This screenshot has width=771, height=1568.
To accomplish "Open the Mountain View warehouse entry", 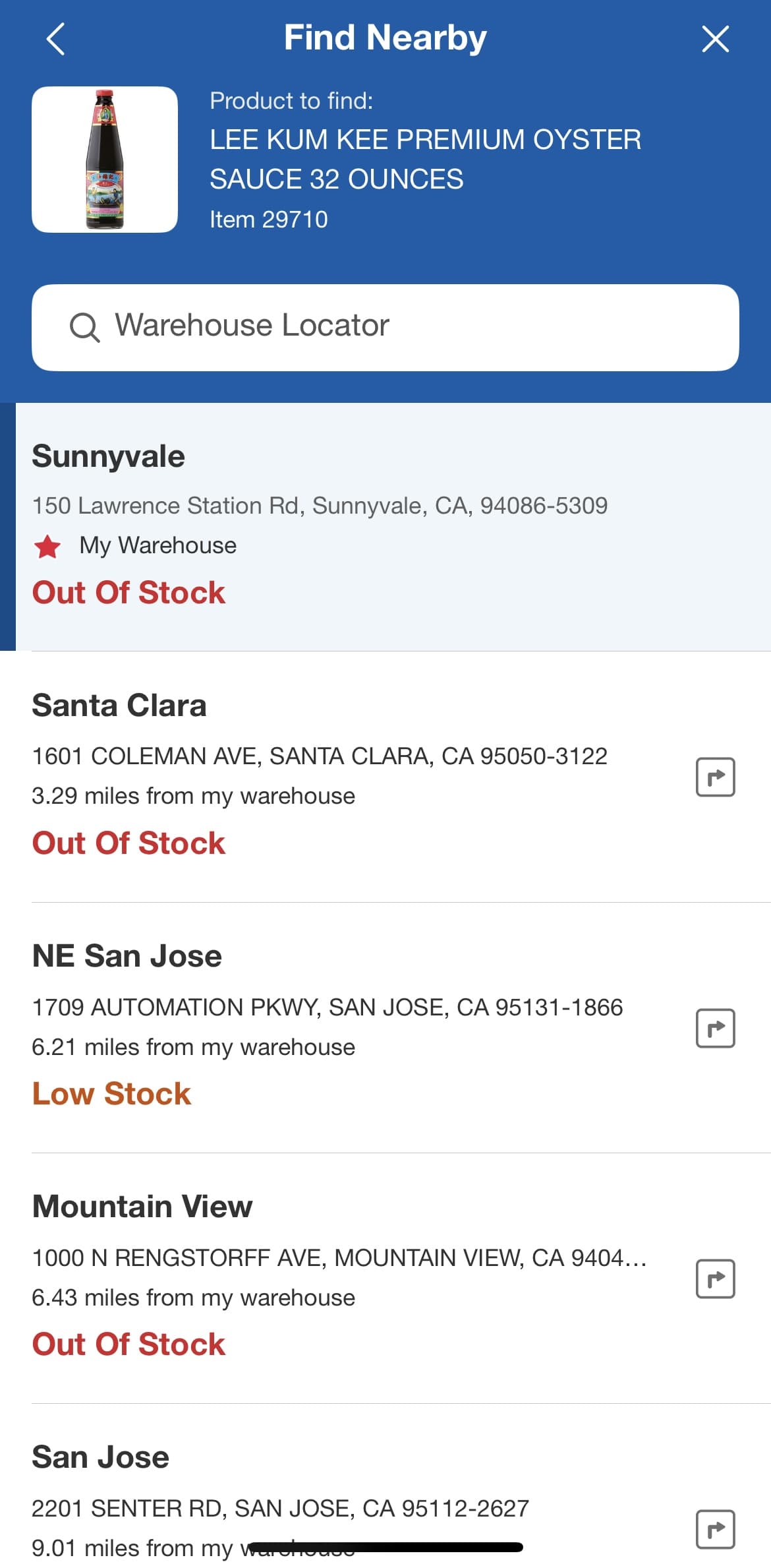I will coord(349,1278).
